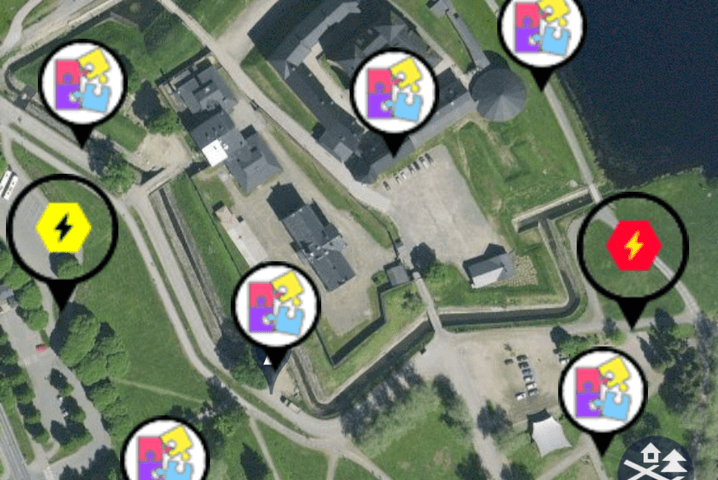
Task: Open the red lightning bolt marker
Action: (633, 244)
